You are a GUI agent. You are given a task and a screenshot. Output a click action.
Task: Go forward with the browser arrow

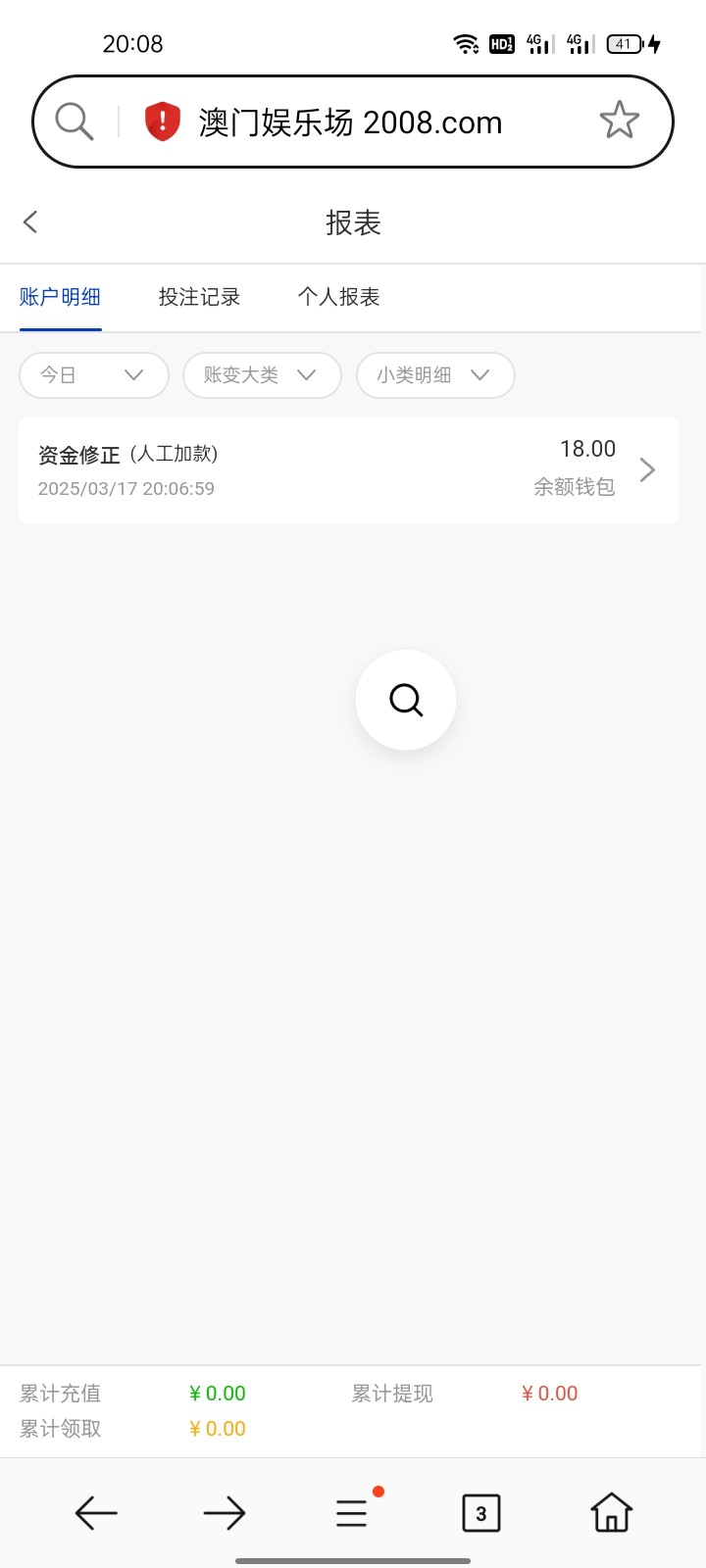point(224,1513)
